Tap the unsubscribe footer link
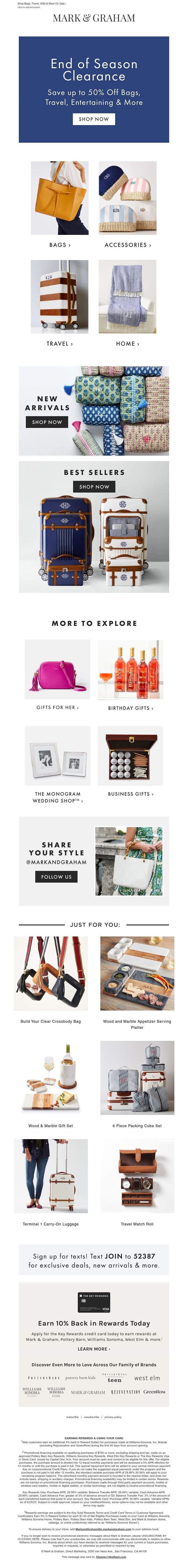 (91, 1417)
